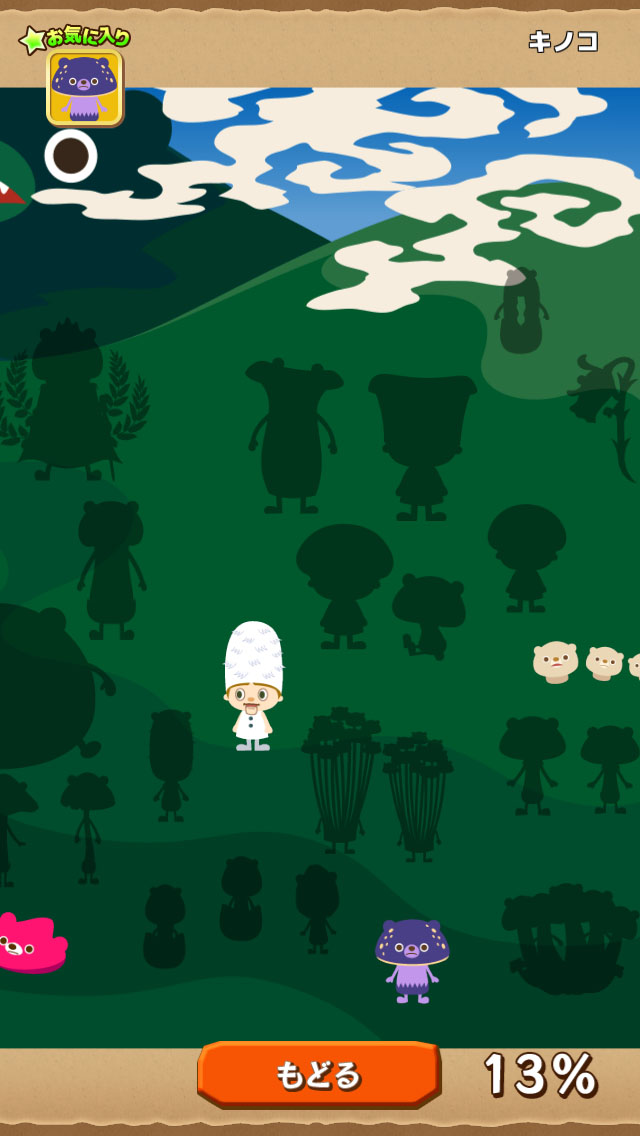Select the purple spotted mushroom character
The image size is (640, 1136).
[412, 958]
